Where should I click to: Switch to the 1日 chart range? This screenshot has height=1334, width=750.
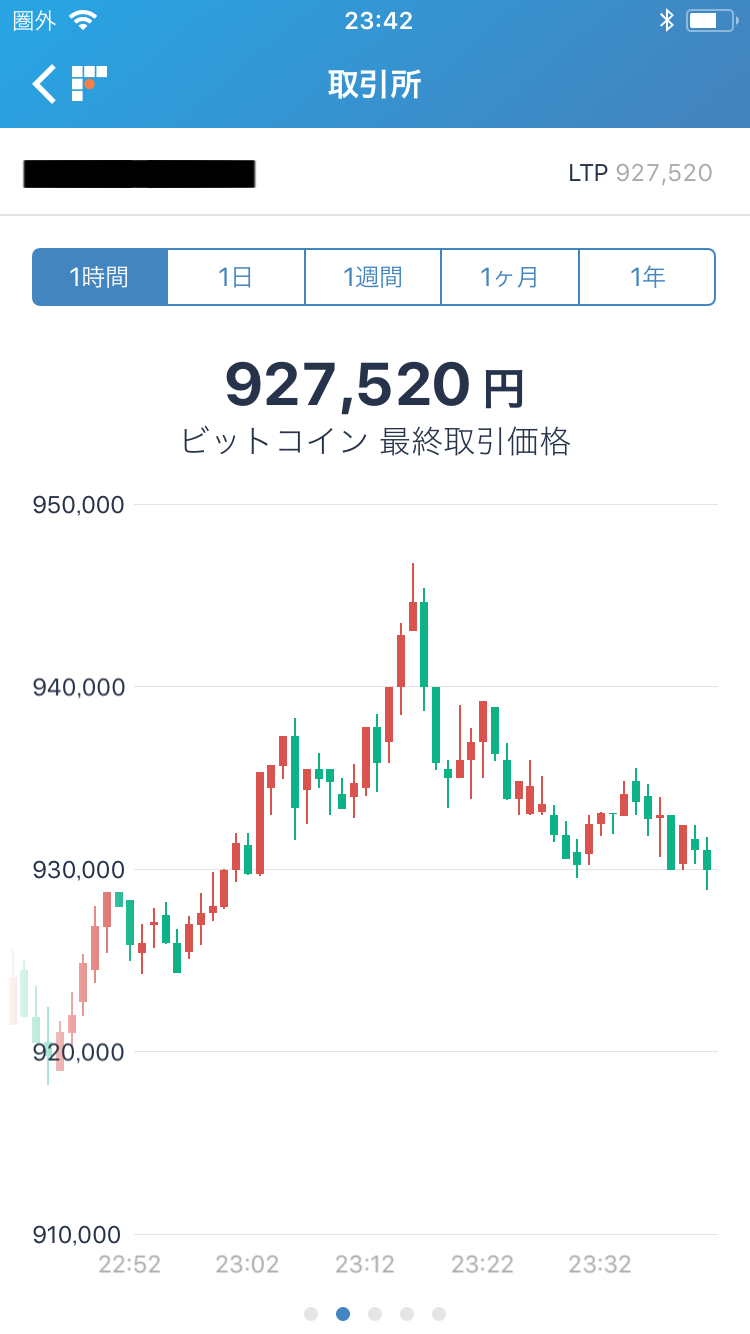pos(236,277)
